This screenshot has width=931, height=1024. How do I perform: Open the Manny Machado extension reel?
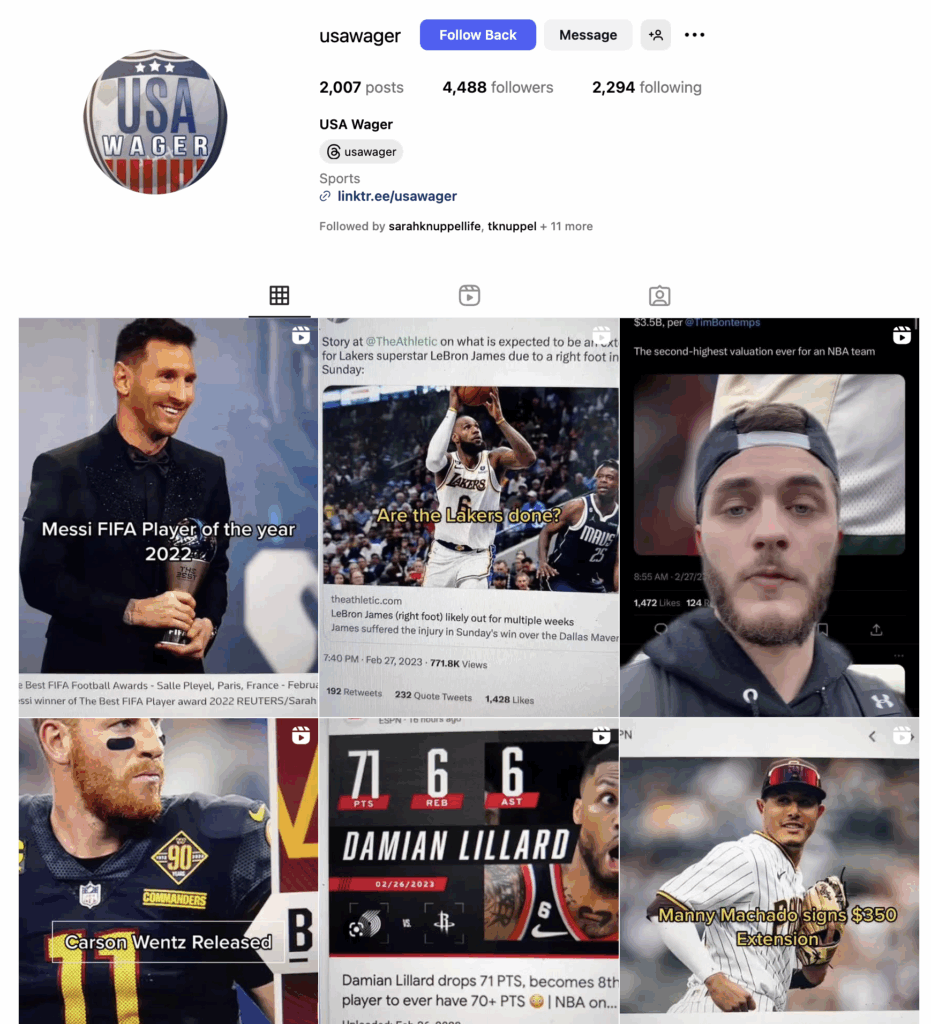point(768,870)
